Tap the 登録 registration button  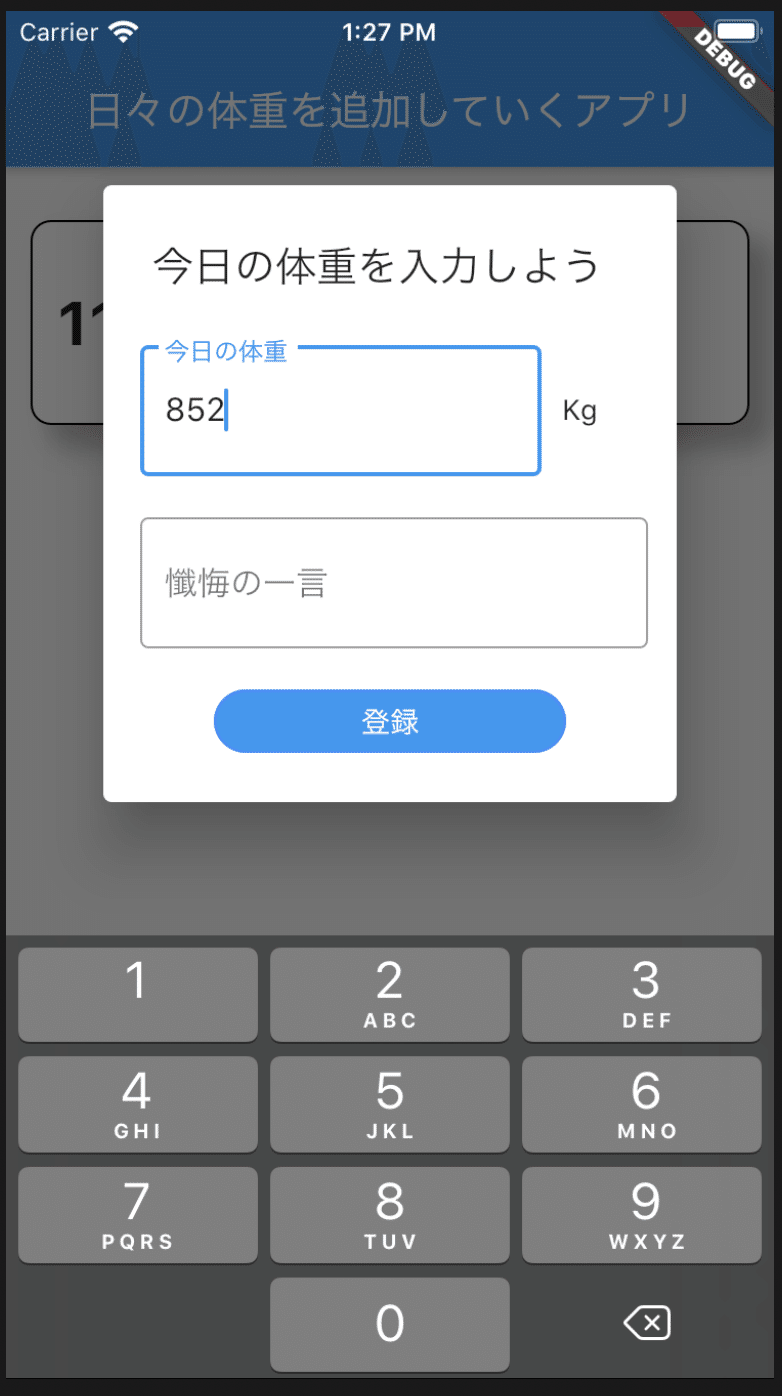[x=389, y=721]
